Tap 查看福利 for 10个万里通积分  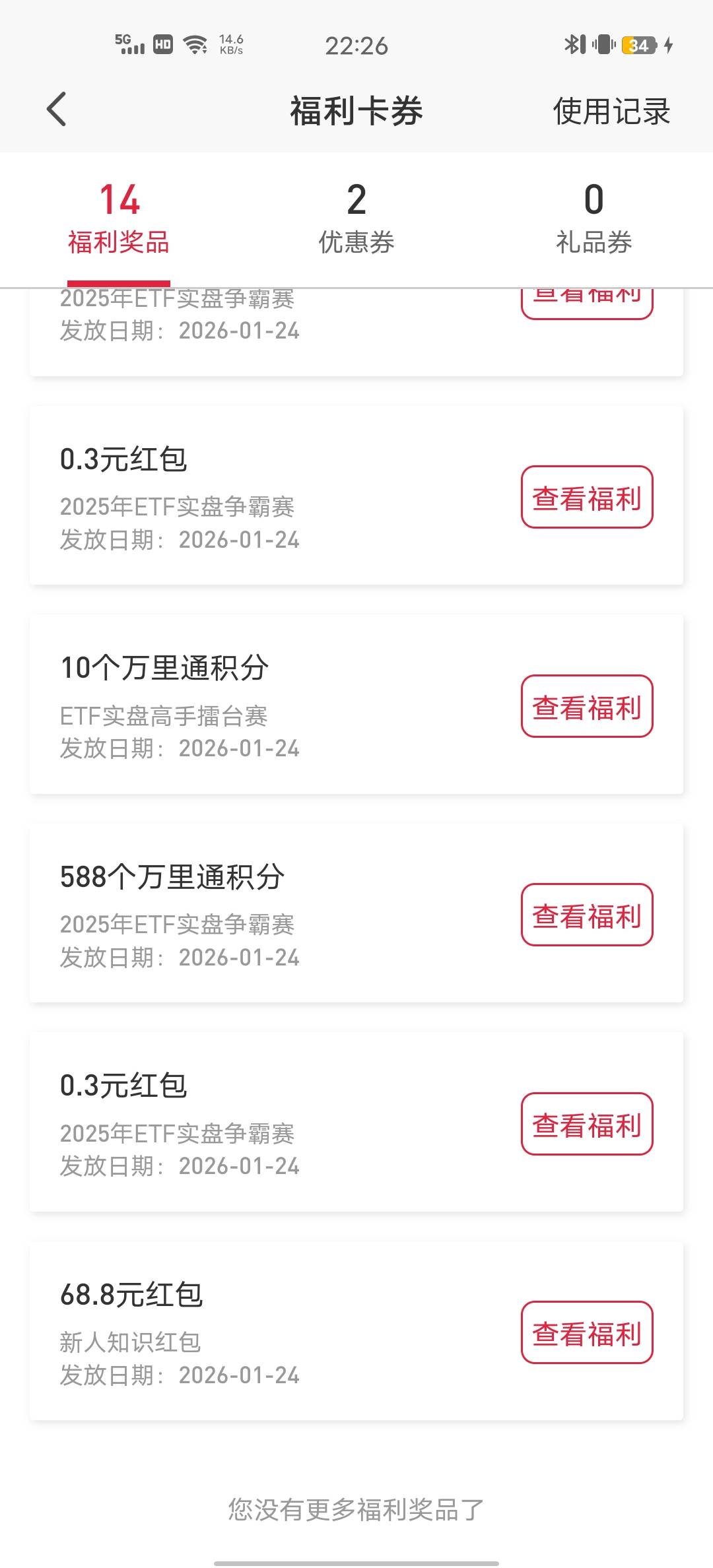587,706
